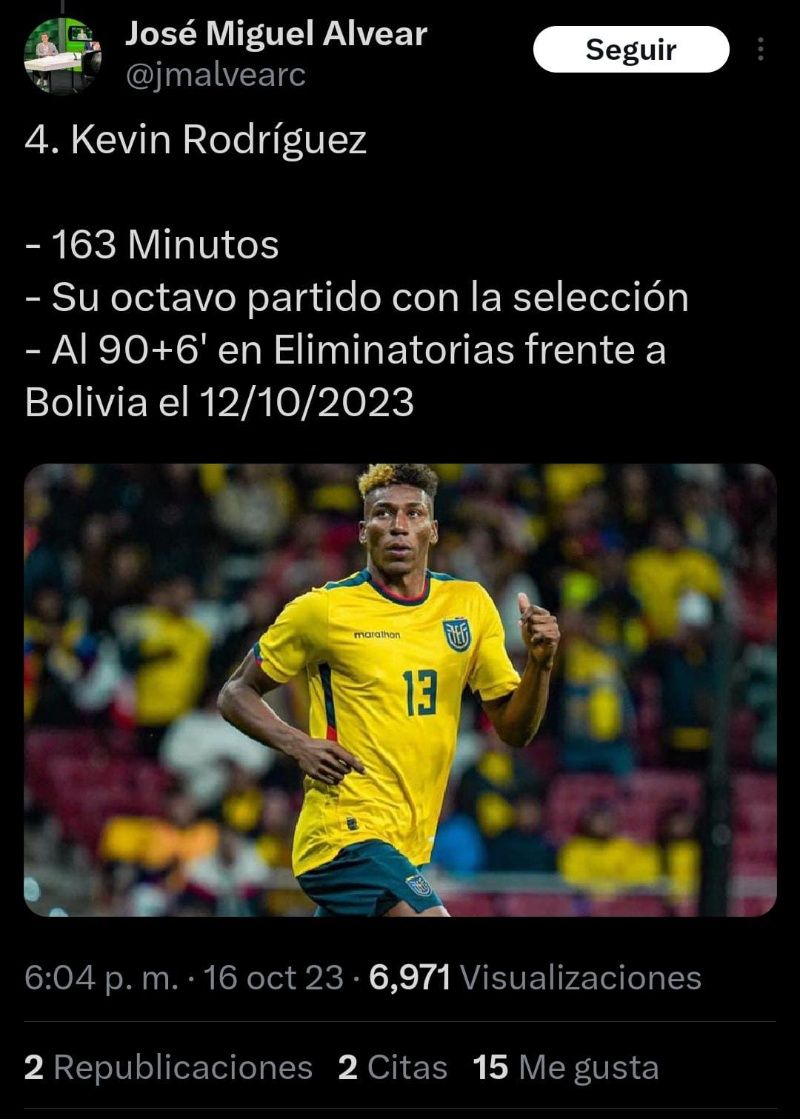The width and height of the screenshot is (800, 1119).
Task: Open the @jmalvearc profile name
Action: pos(276,35)
